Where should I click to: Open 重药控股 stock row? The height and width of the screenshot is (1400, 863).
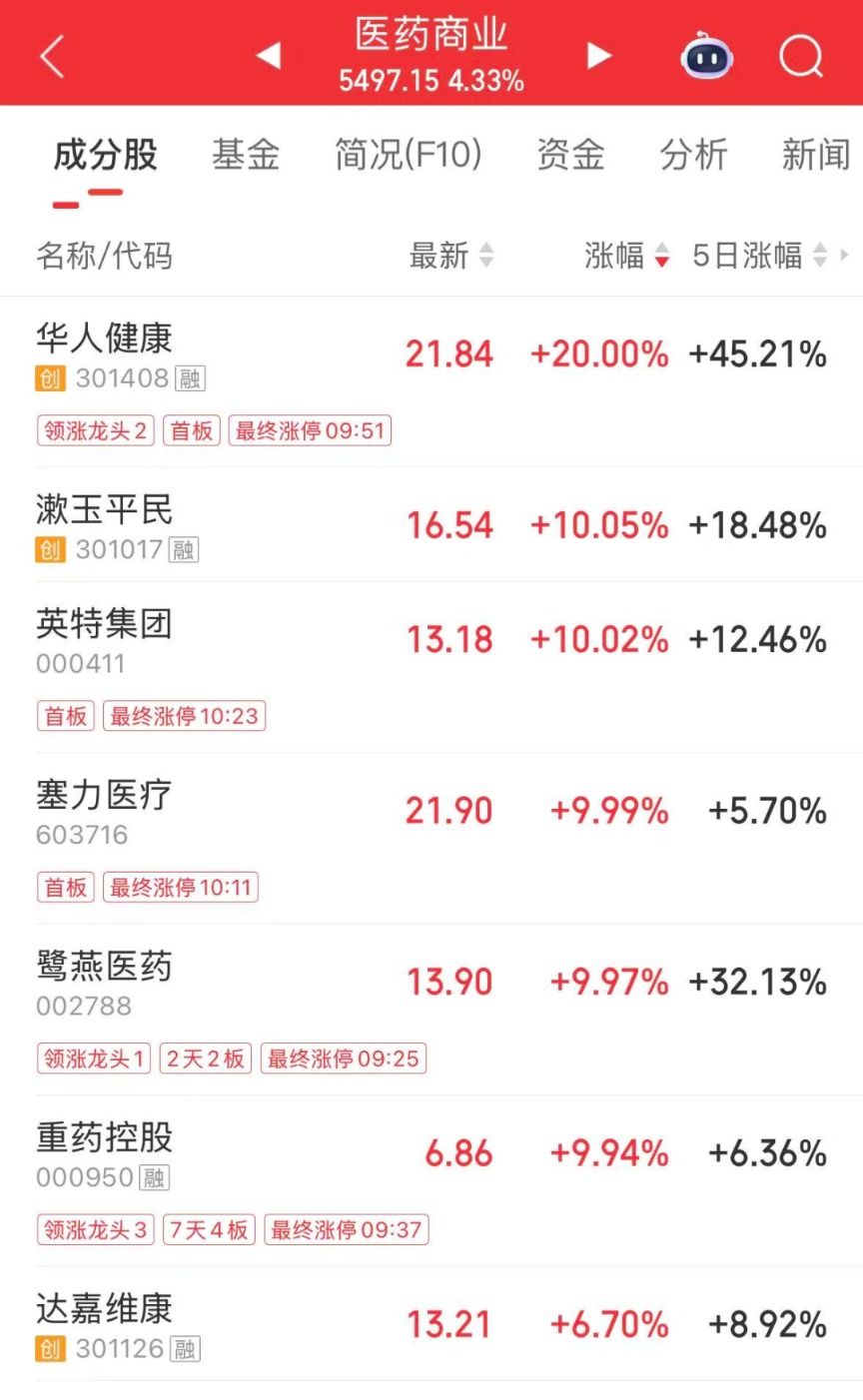click(105, 1138)
